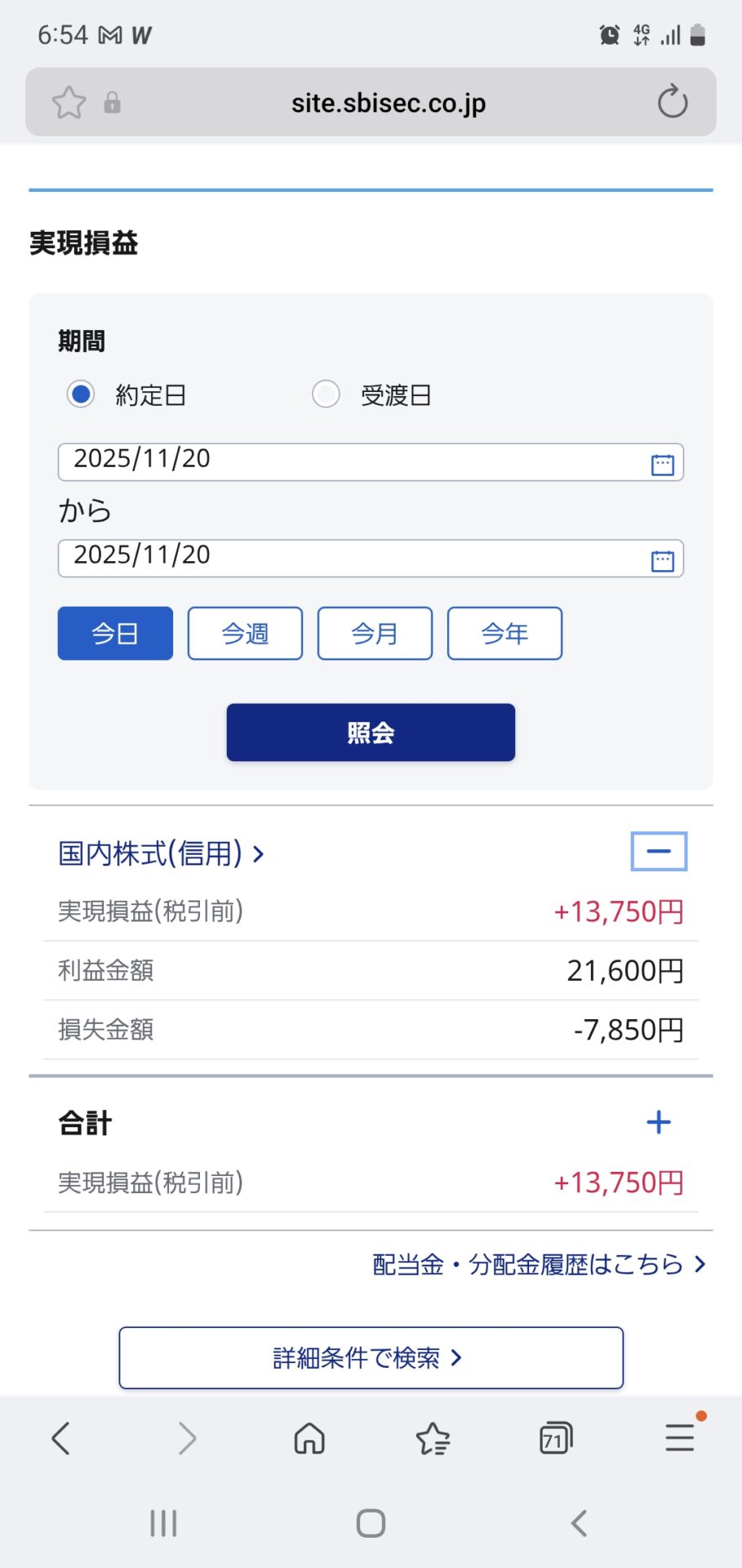The image size is (742, 1568).
Task: Go to the browser home page
Action: pyautogui.click(x=309, y=1438)
